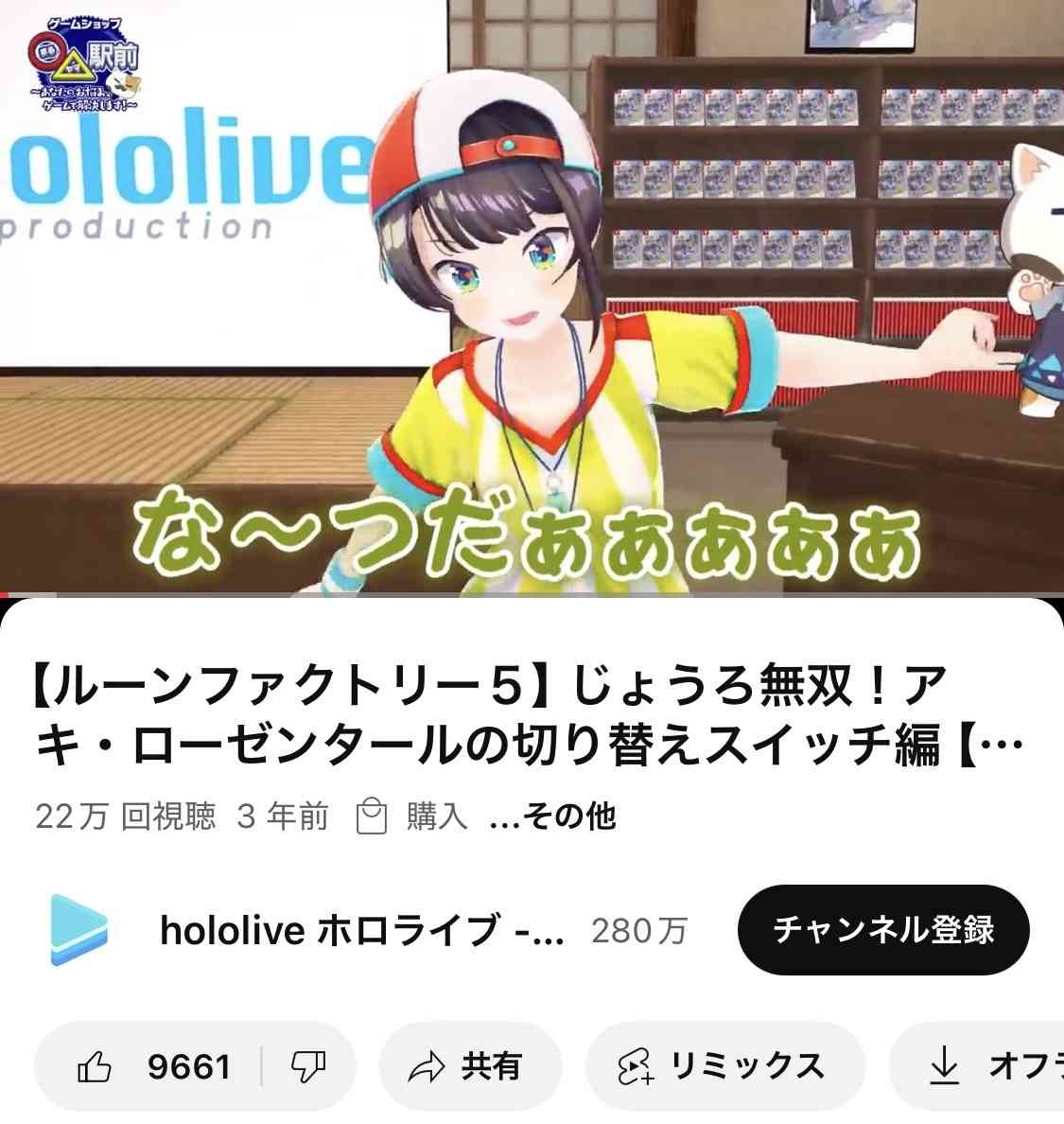This screenshot has height=1124, width=1064.
Task: Open the 購入 shopping link
Action: pos(412,816)
